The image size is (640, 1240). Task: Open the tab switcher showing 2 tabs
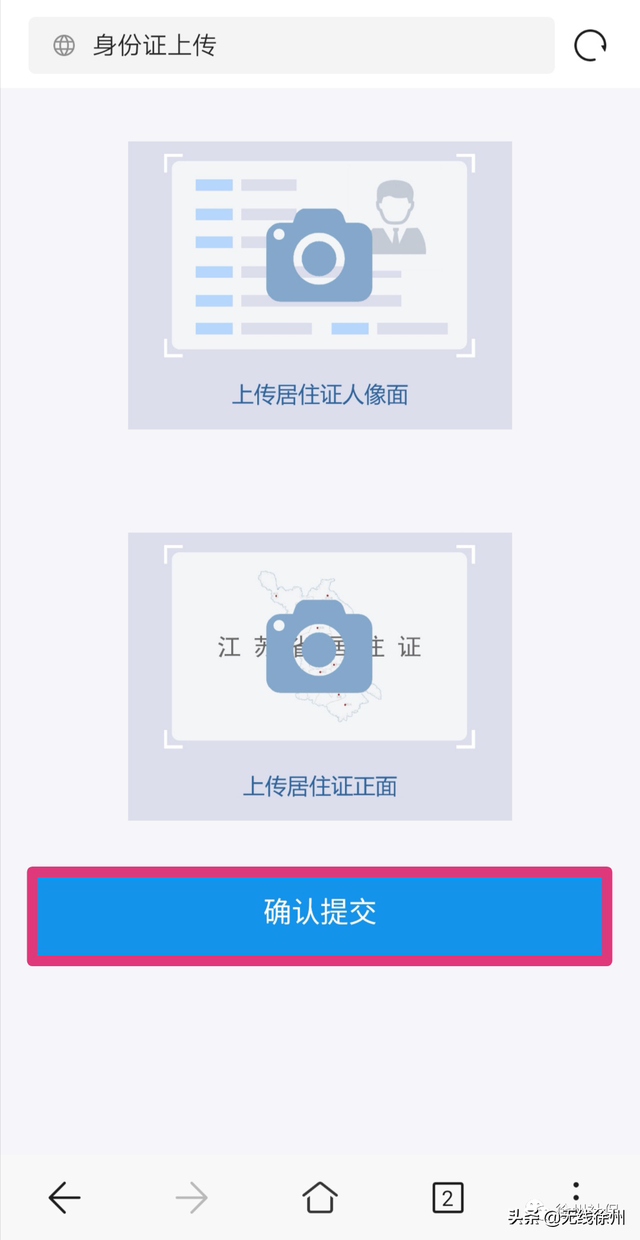click(447, 1197)
